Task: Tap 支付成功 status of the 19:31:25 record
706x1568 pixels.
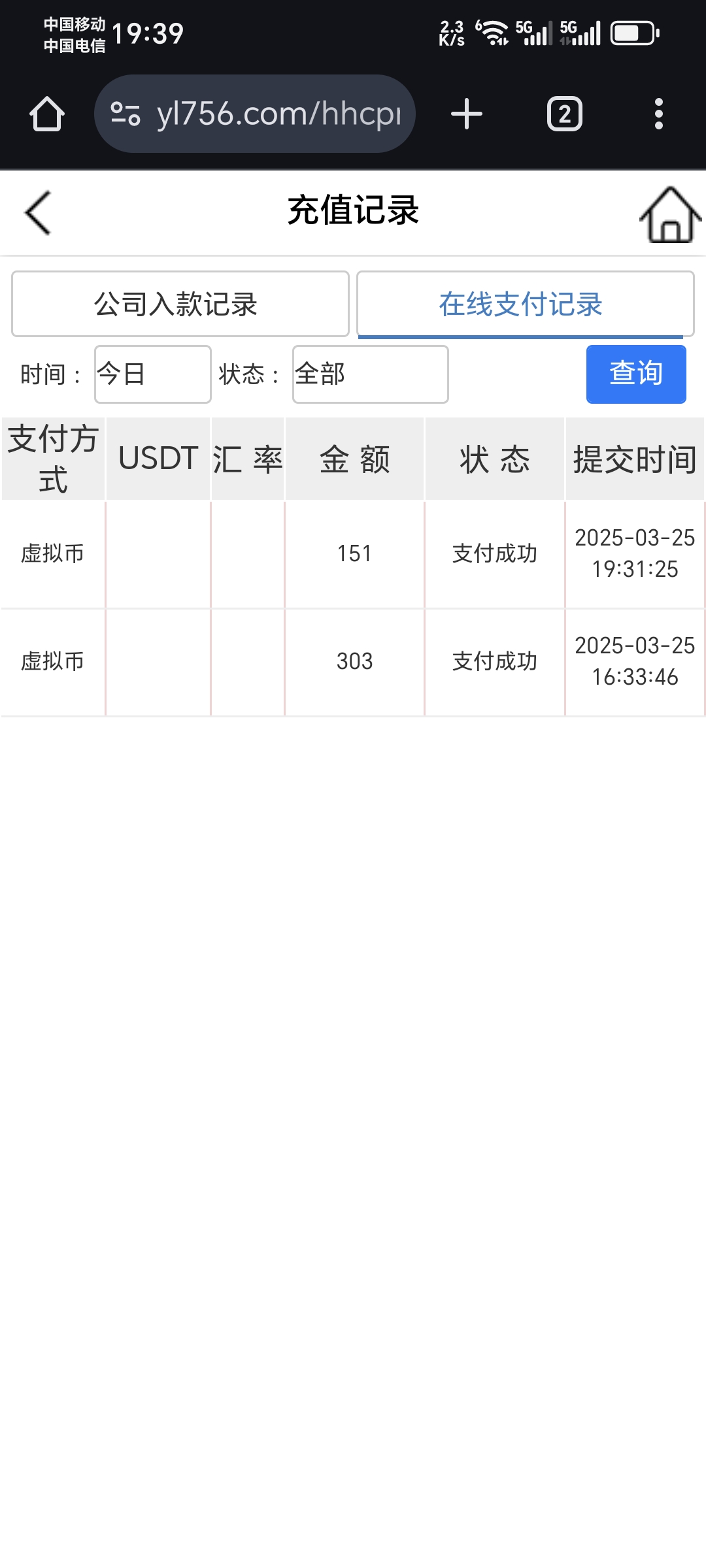Action: tap(495, 553)
